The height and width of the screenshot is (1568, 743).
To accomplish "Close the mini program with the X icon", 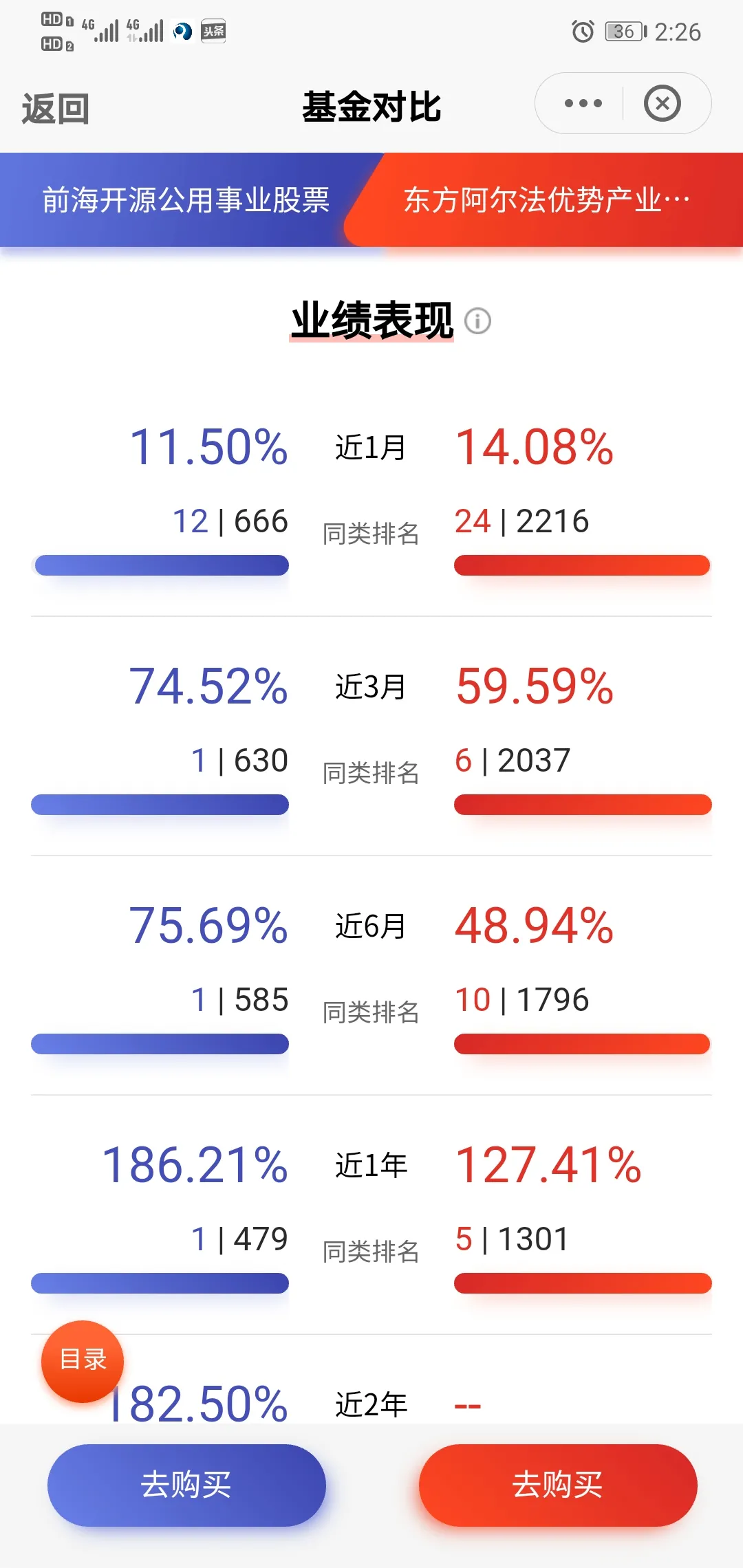I will click(662, 103).
